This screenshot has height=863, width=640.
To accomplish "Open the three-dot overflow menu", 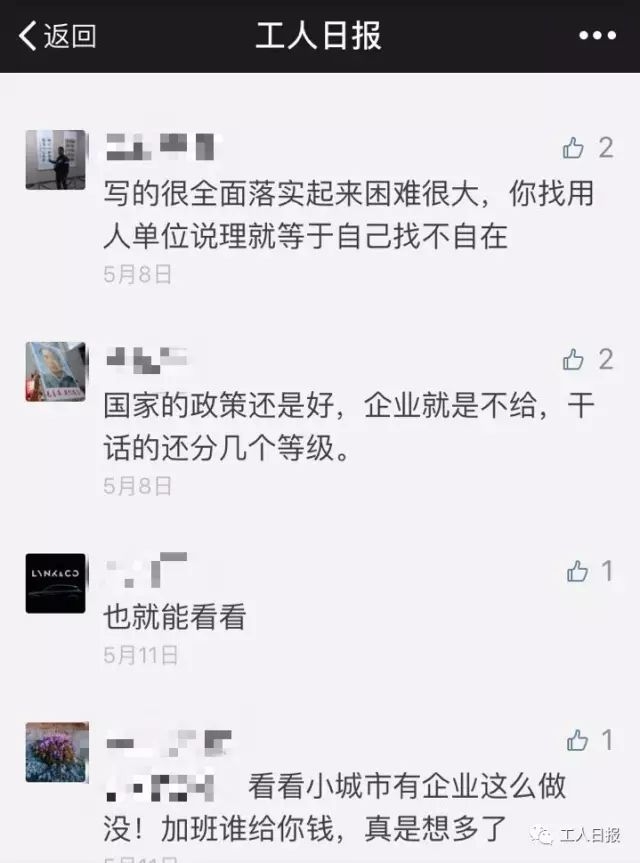I will pos(598,36).
